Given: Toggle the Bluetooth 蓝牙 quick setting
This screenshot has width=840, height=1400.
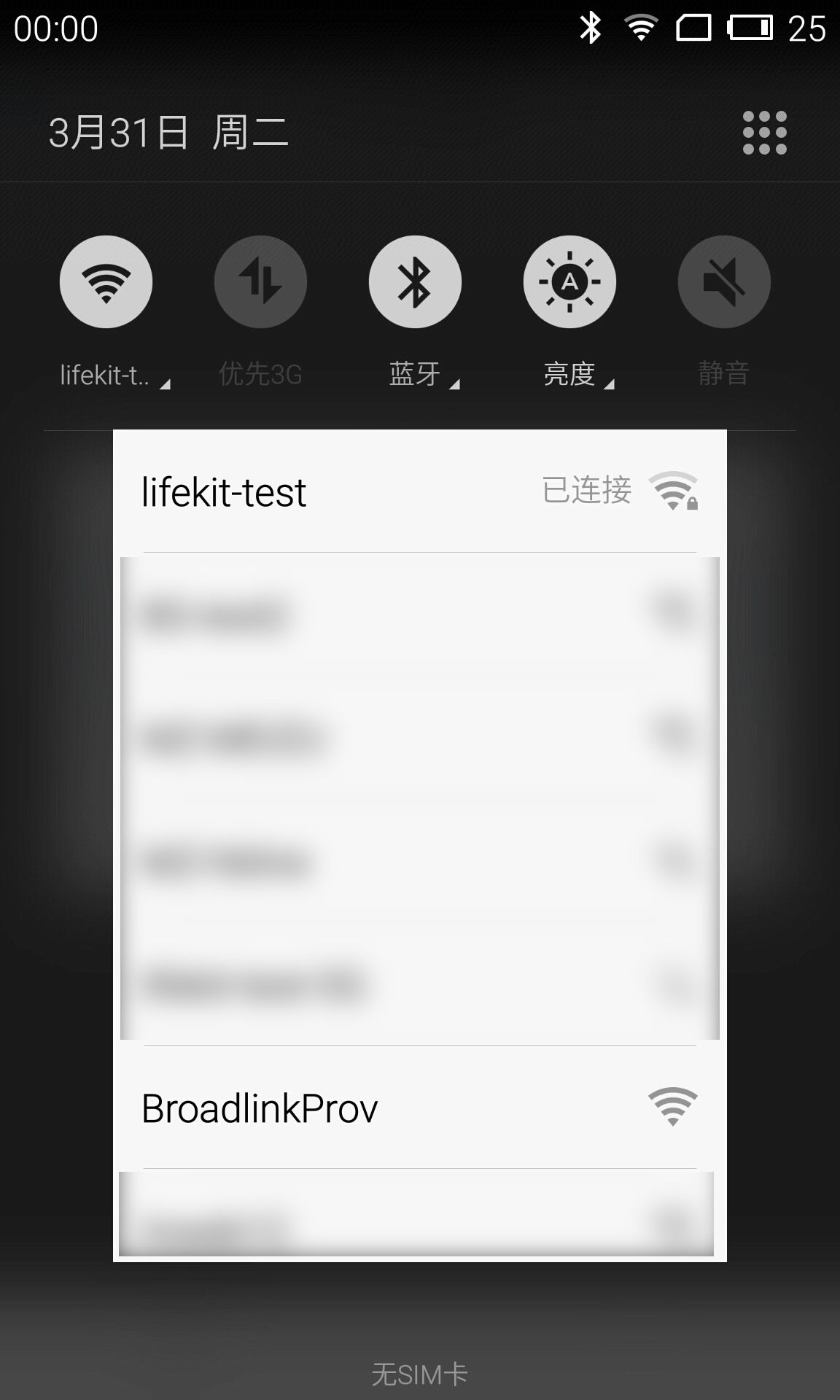Looking at the screenshot, I should click(415, 281).
